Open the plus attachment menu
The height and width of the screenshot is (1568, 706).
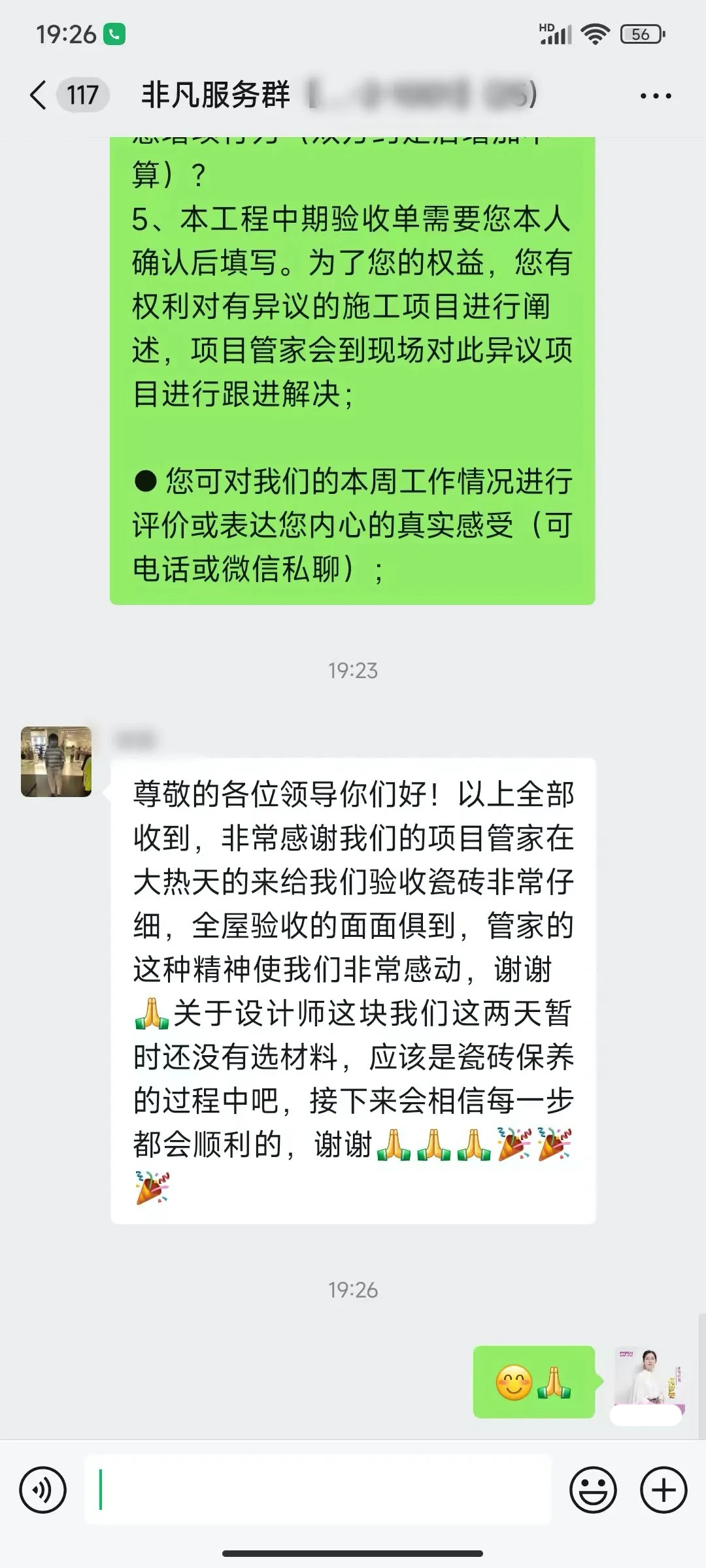pyautogui.click(x=664, y=1490)
